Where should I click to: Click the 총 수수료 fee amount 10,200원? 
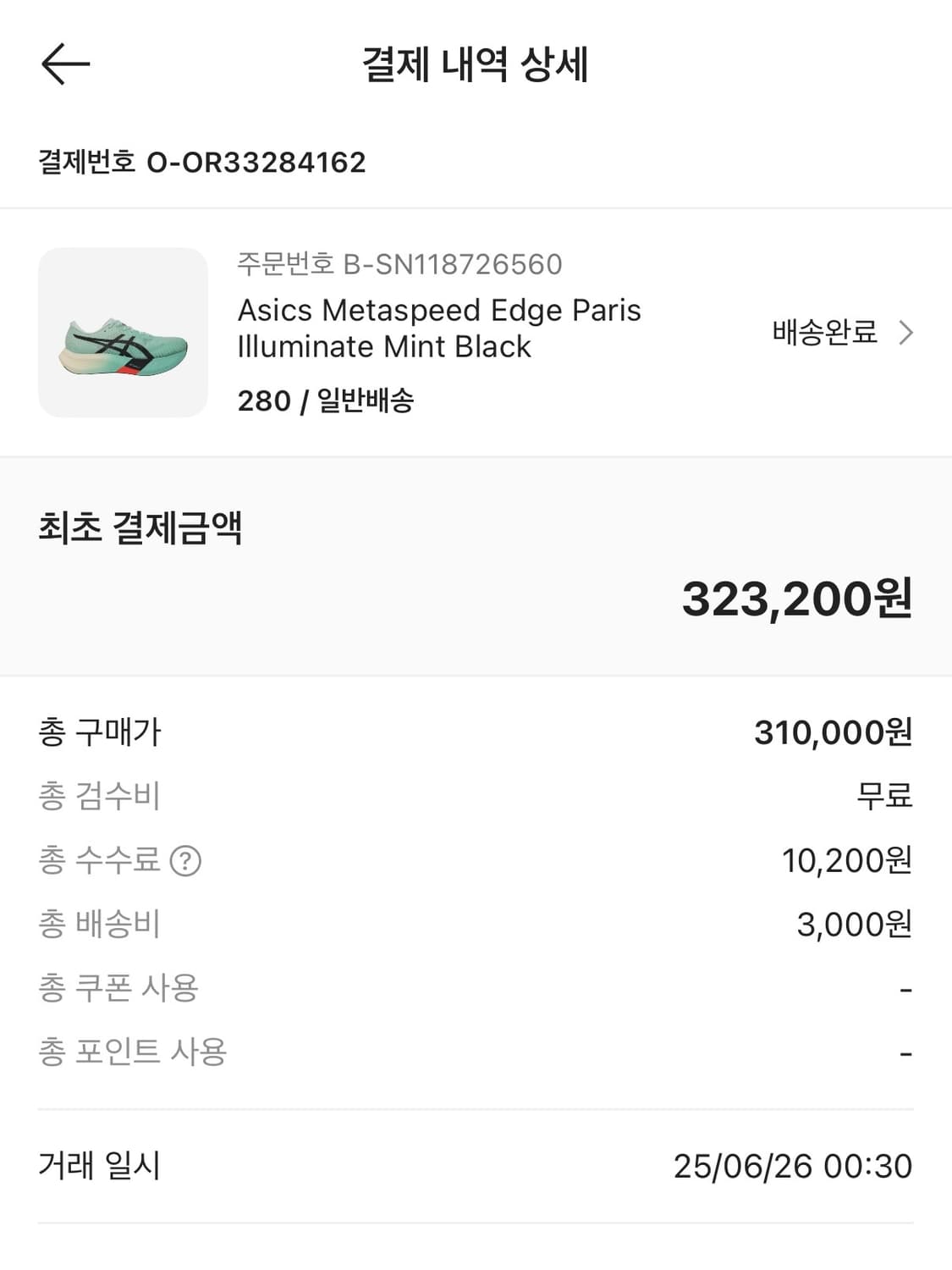(x=846, y=860)
